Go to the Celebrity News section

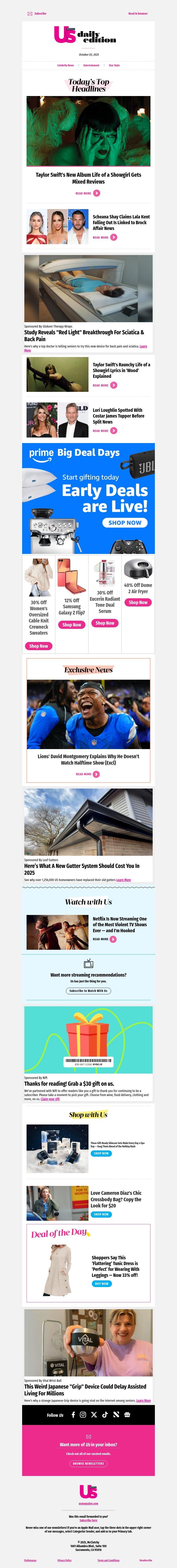tap(66, 65)
